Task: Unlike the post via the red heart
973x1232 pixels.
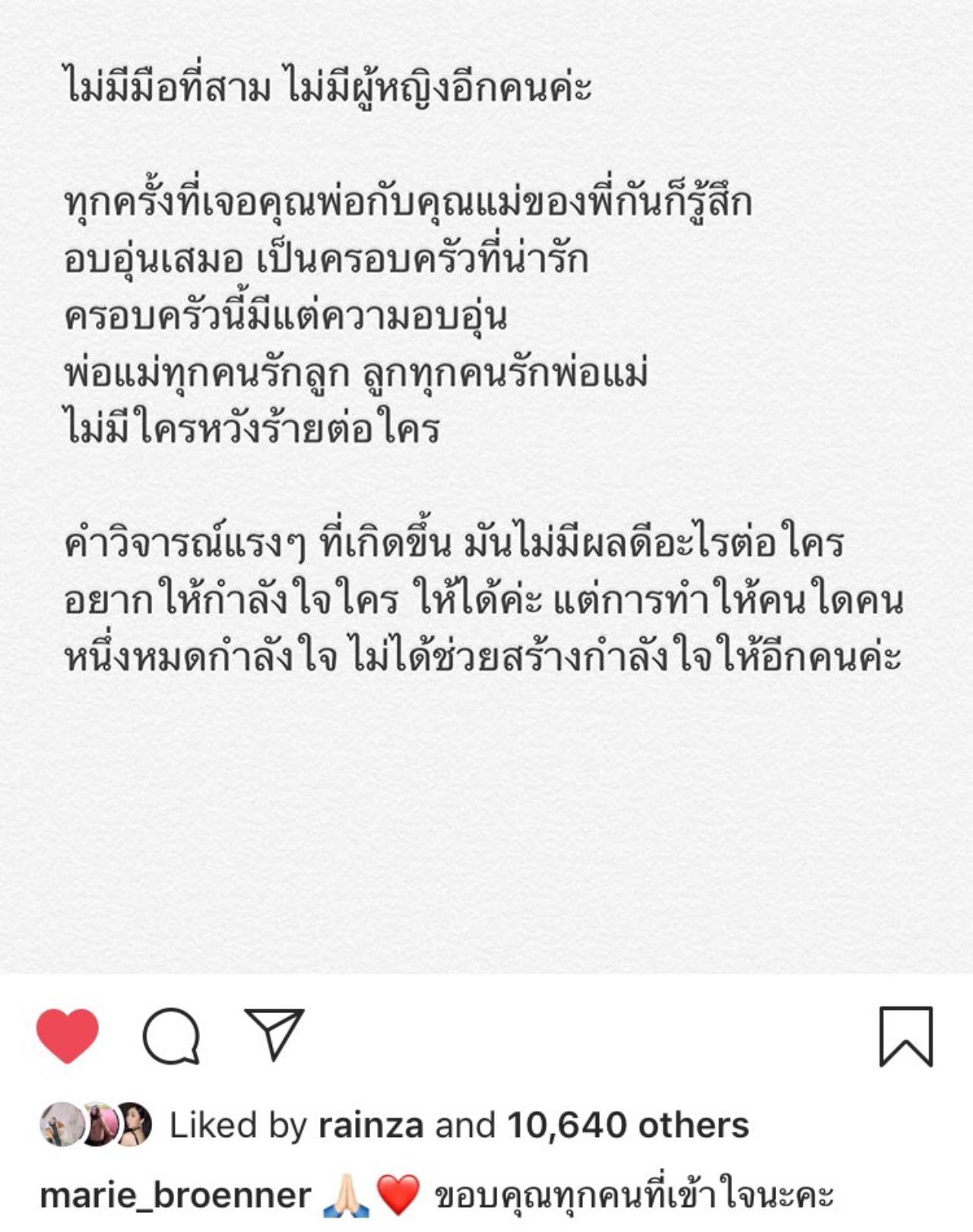Action: pyautogui.click(x=68, y=1035)
